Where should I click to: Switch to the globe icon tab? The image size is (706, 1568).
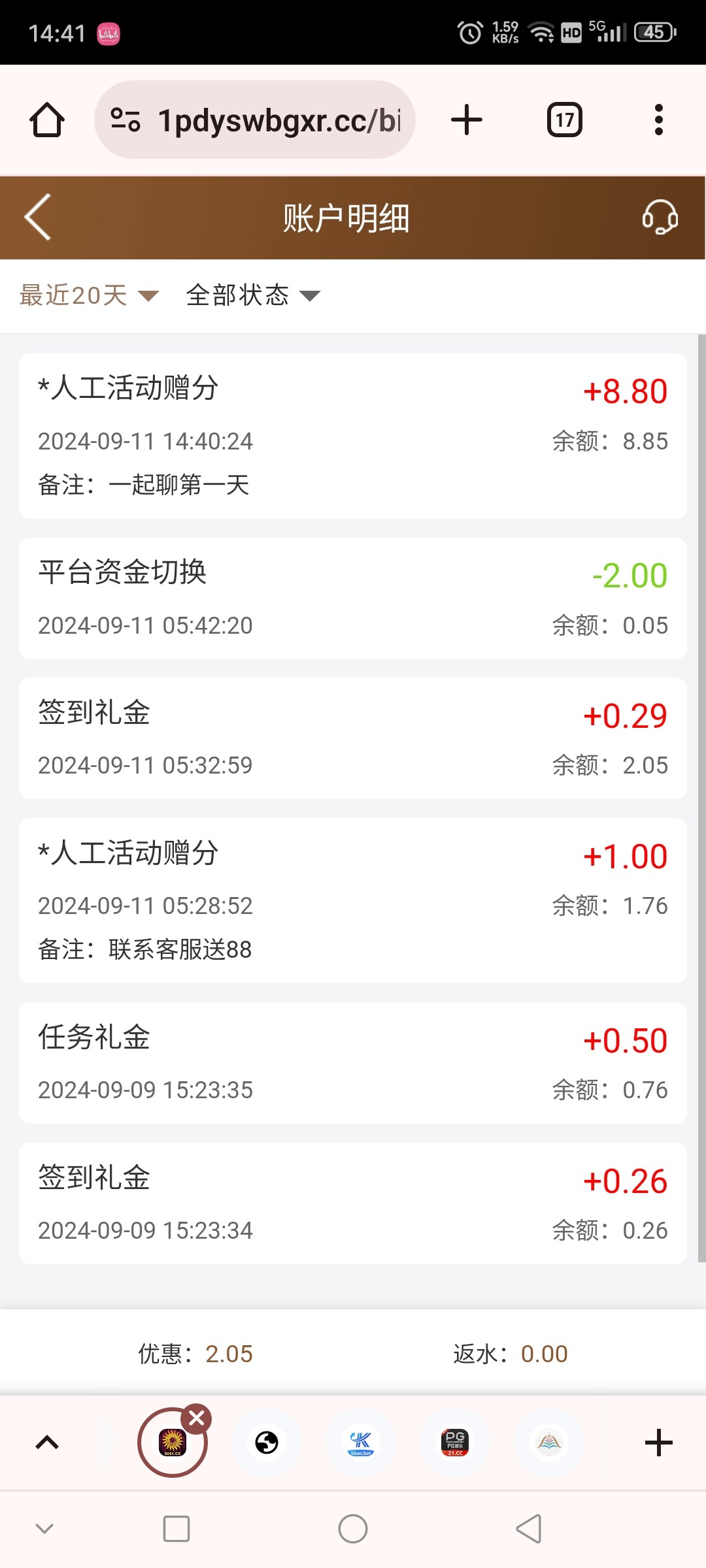267,1443
